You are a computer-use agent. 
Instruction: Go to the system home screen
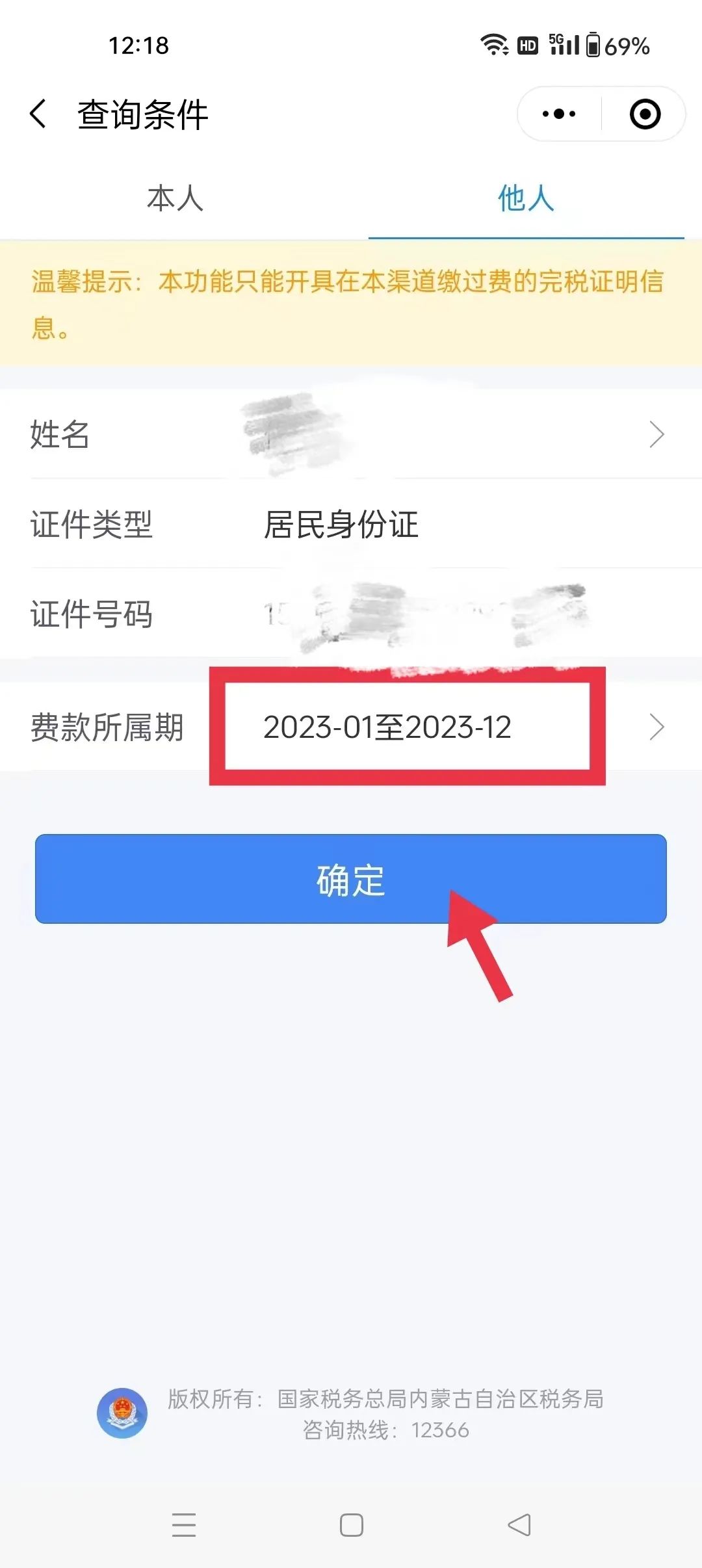(x=351, y=1525)
